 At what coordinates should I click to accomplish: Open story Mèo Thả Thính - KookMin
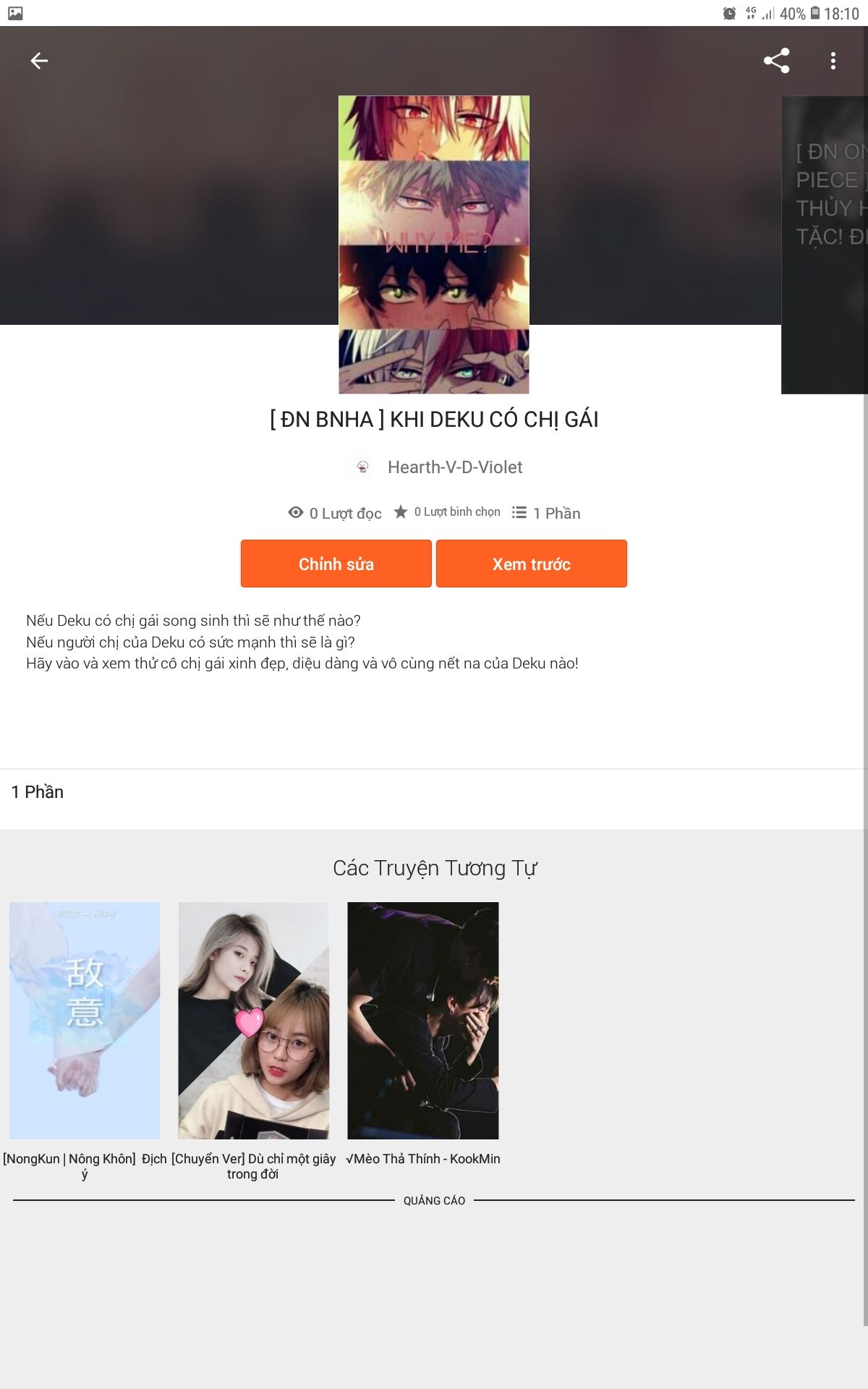pyautogui.click(x=423, y=1020)
